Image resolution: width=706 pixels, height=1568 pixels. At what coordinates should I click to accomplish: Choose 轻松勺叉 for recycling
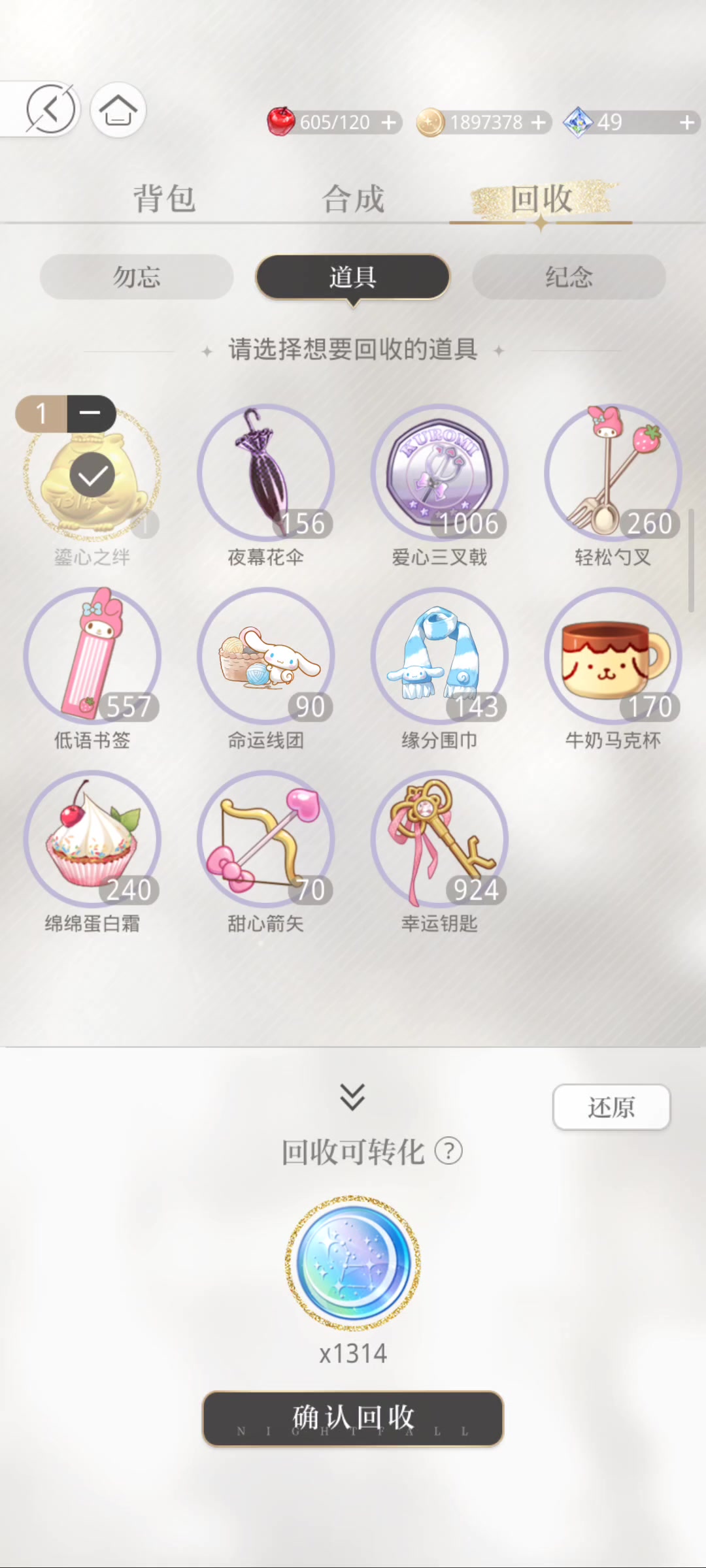[613, 473]
